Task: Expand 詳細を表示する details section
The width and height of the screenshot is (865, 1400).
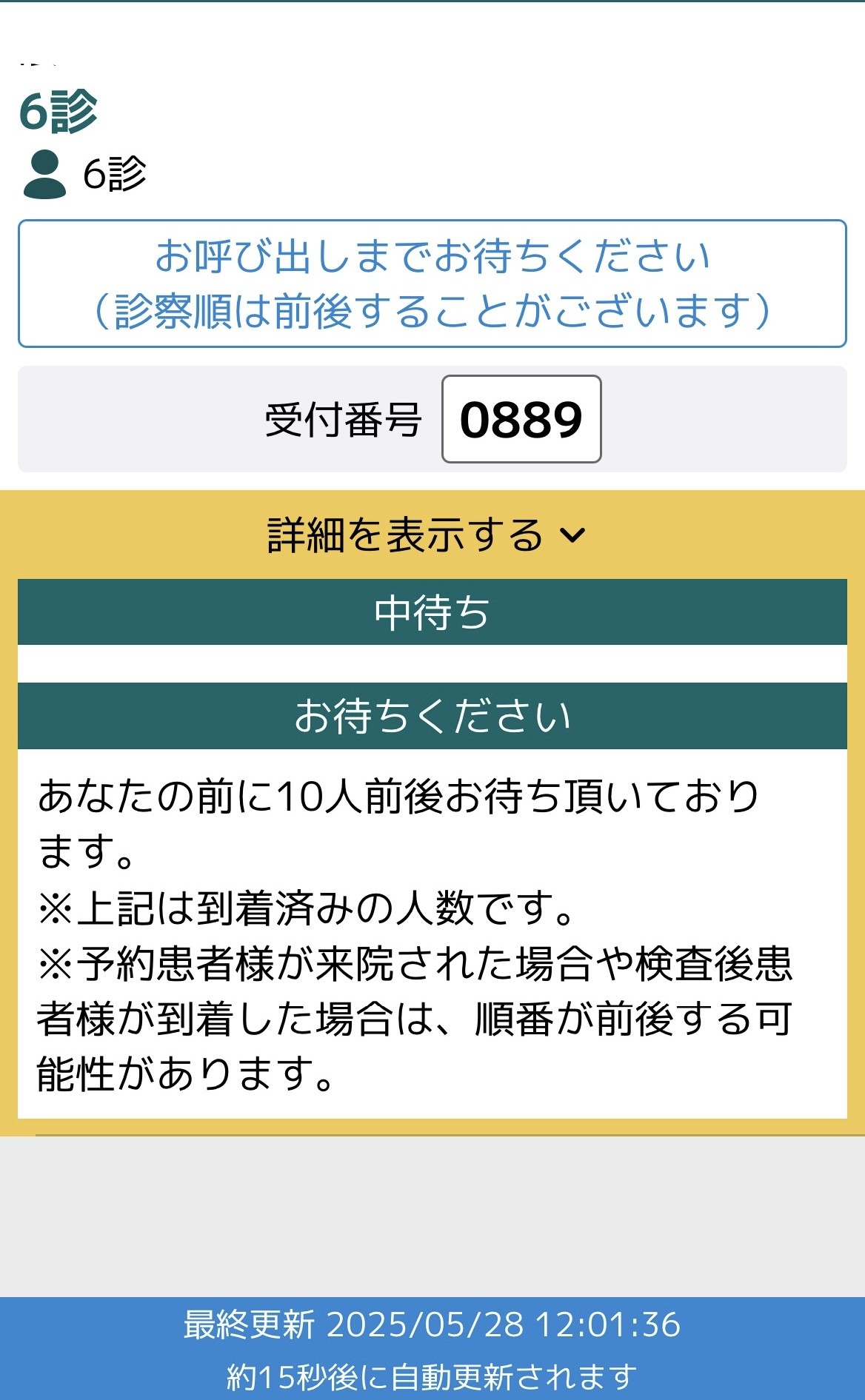Action: click(x=427, y=535)
